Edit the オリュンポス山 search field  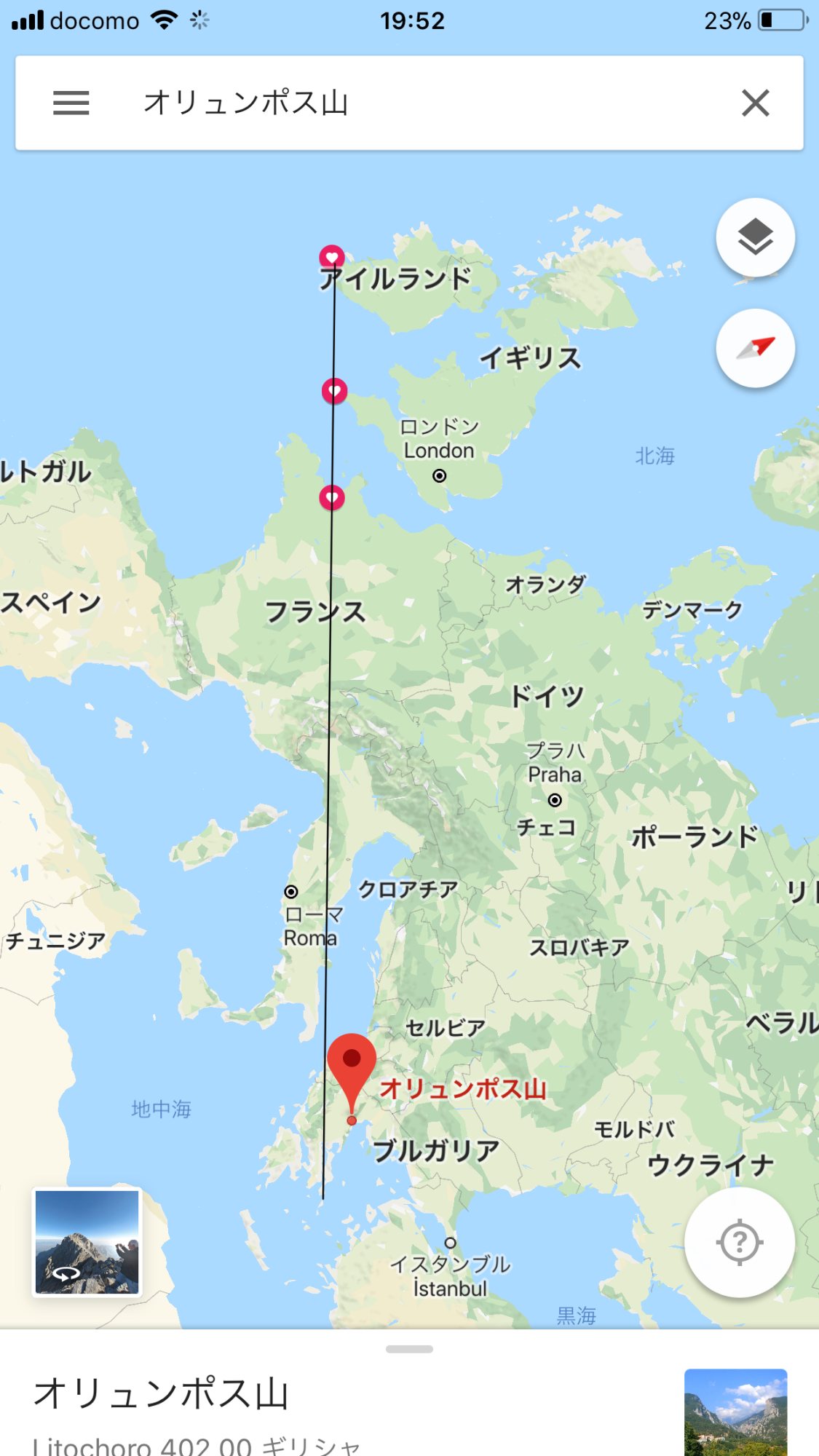click(408, 103)
